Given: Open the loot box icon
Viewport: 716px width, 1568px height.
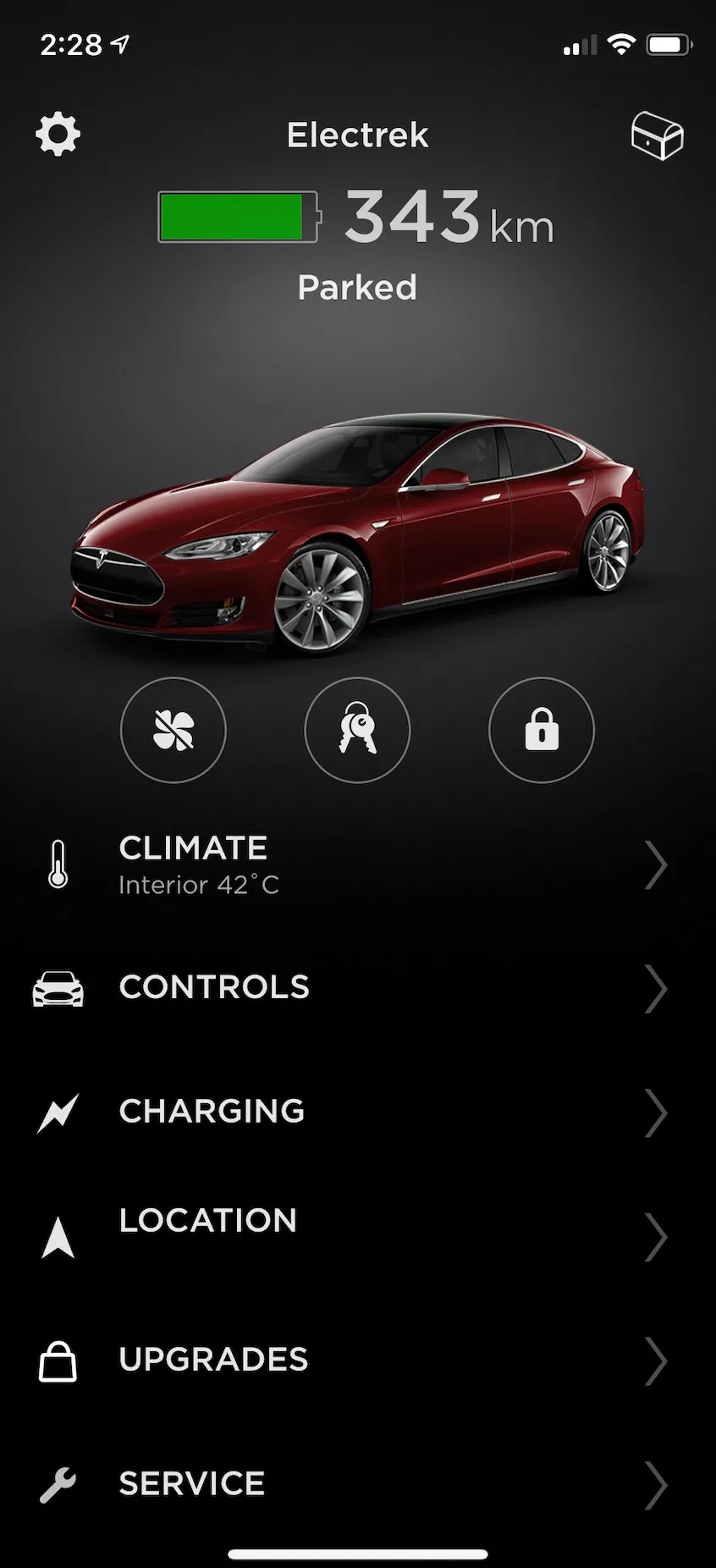Looking at the screenshot, I should 657,136.
